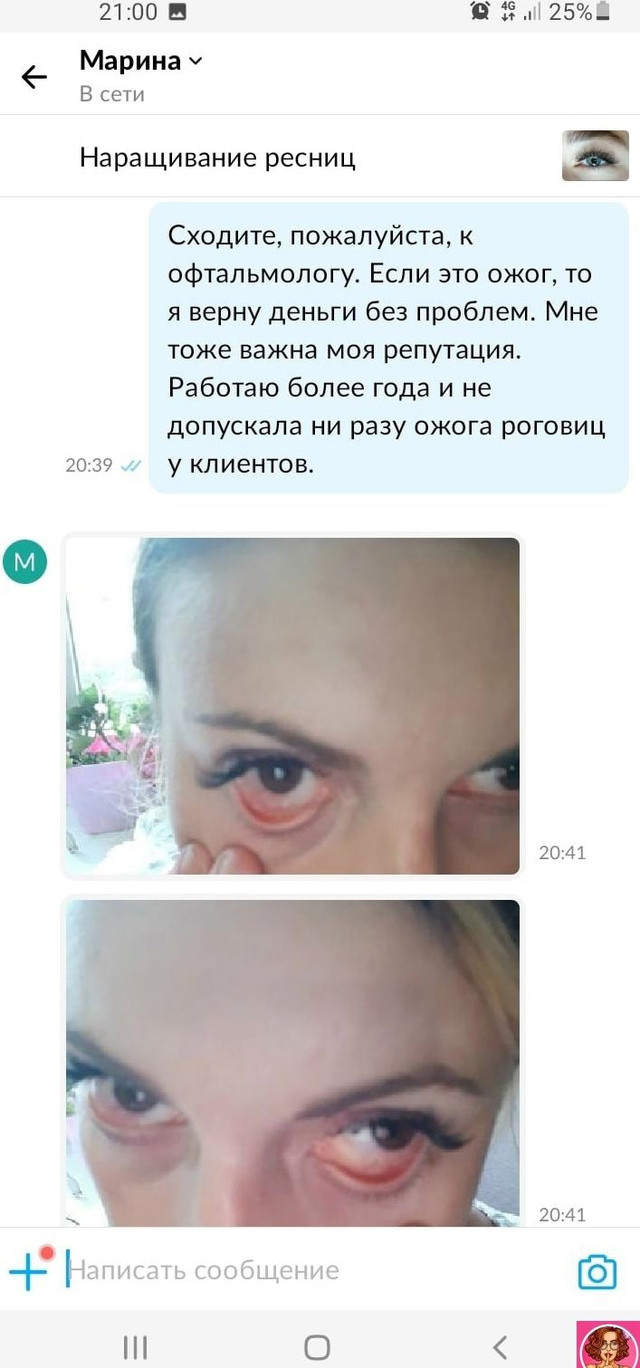
Task: Open the camera to send a photo
Action: pos(597,1271)
